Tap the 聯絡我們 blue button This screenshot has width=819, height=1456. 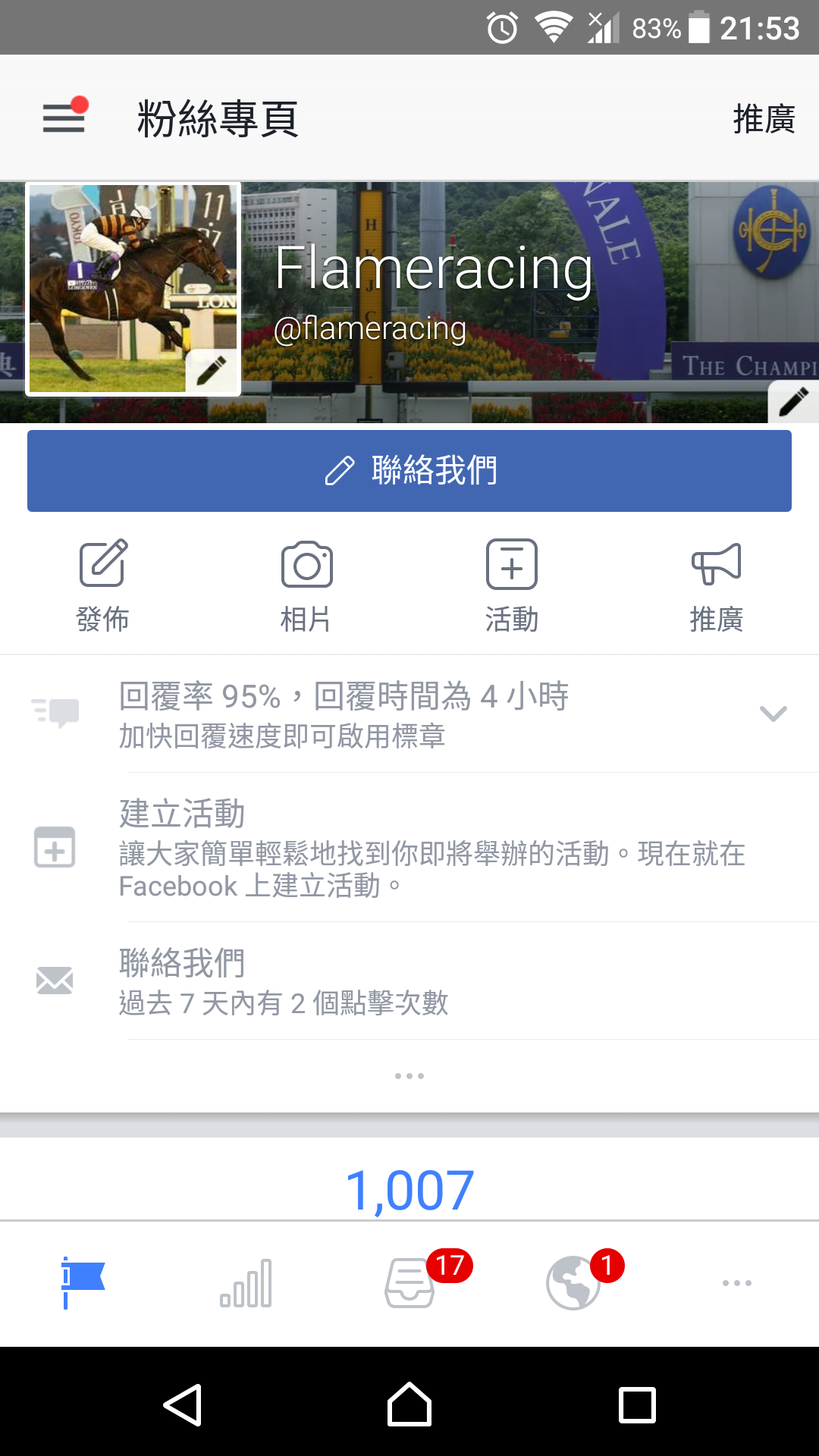click(409, 471)
